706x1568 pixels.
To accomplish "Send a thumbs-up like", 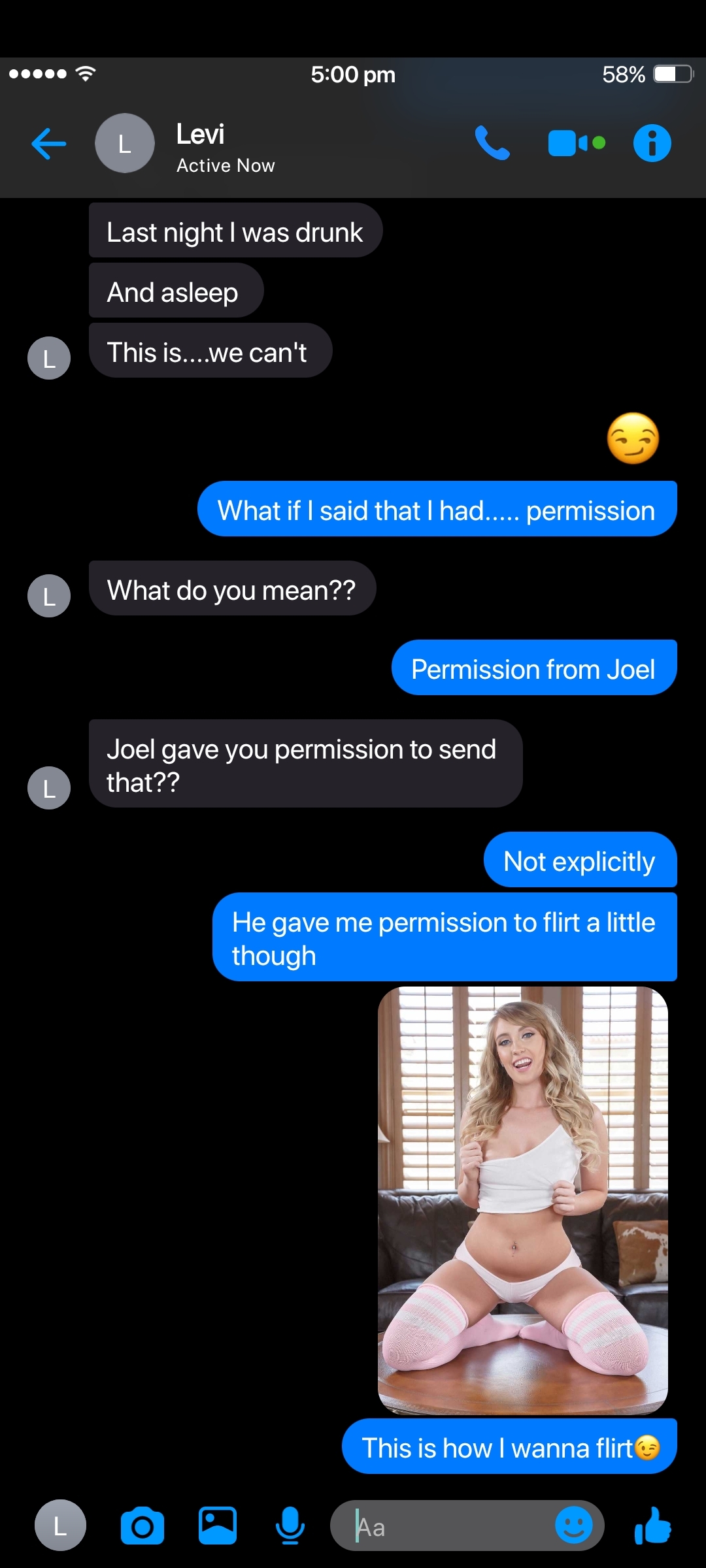I will tap(652, 1526).
